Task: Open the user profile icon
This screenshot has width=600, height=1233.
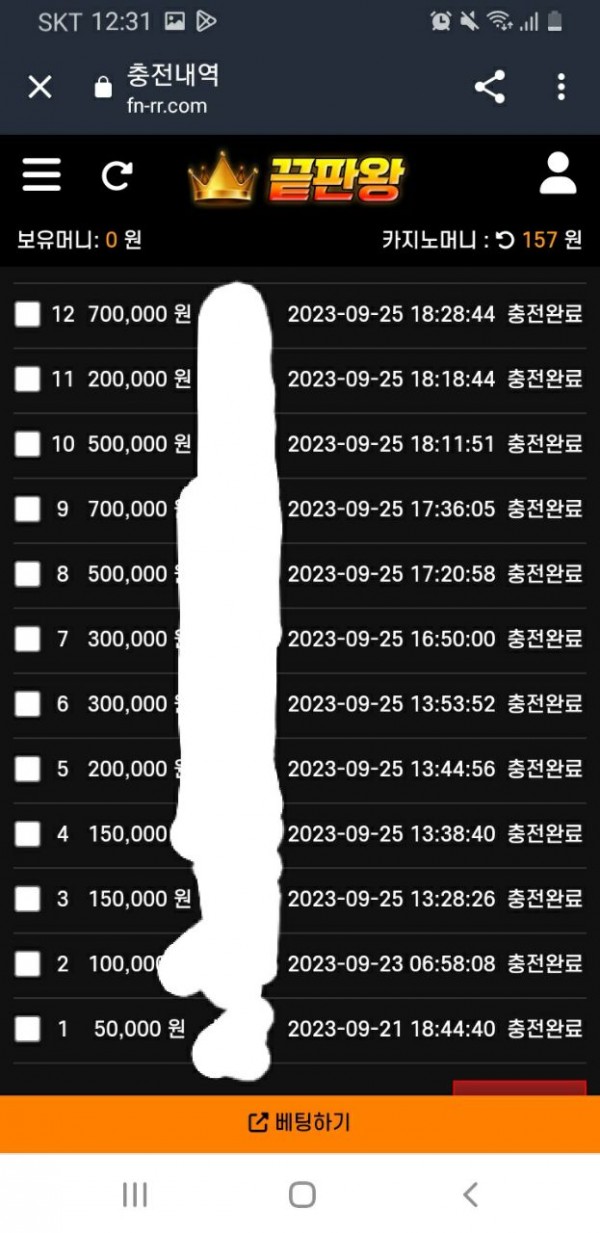Action: (558, 174)
